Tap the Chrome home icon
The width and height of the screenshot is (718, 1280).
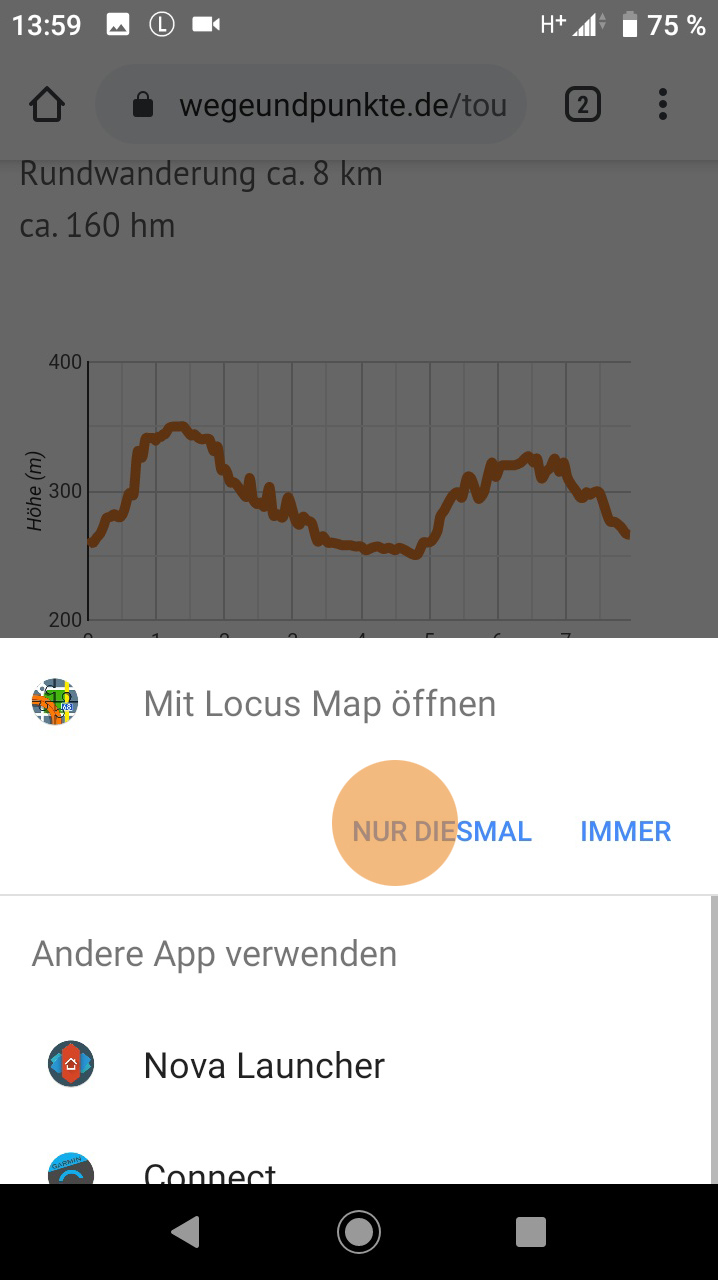coord(47,104)
